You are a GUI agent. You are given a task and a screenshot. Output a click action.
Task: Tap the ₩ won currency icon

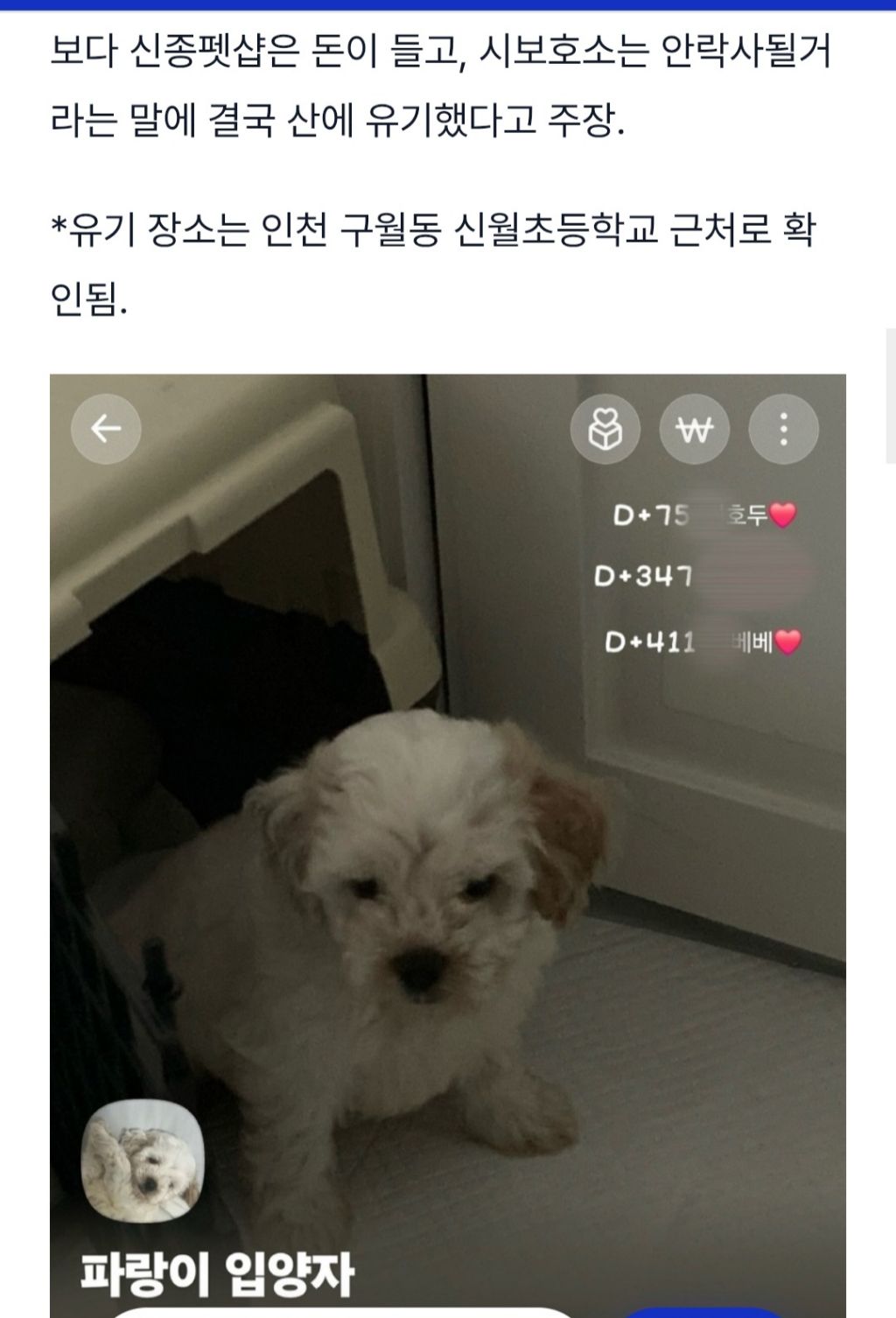[x=696, y=429]
